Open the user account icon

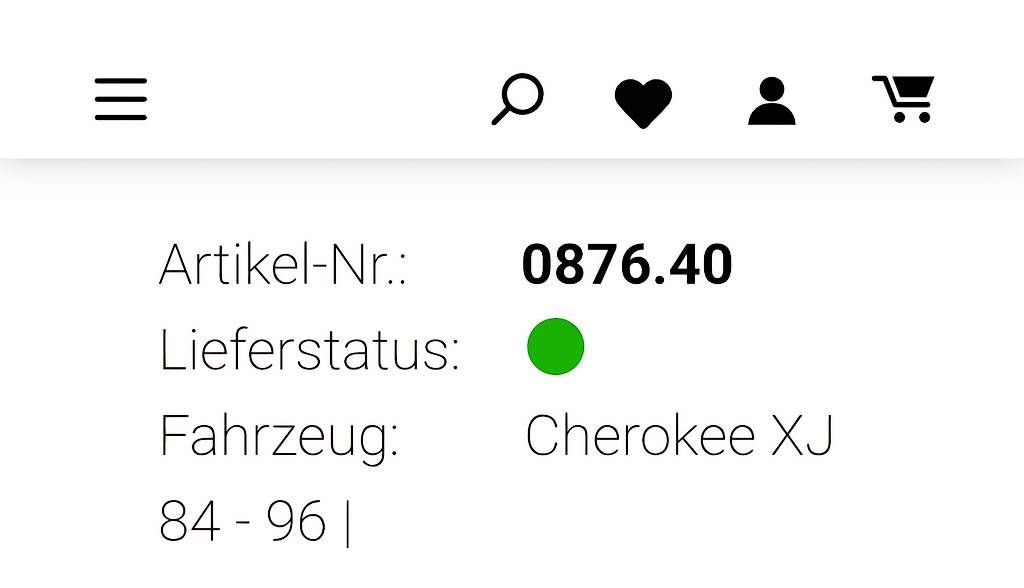click(x=771, y=101)
